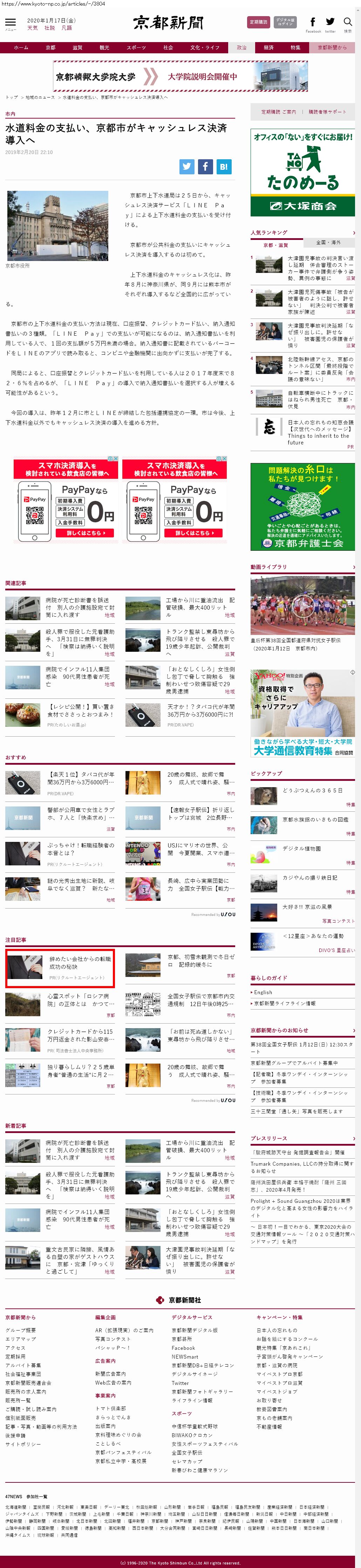Go to the 文化・ライフ section

(205, 47)
